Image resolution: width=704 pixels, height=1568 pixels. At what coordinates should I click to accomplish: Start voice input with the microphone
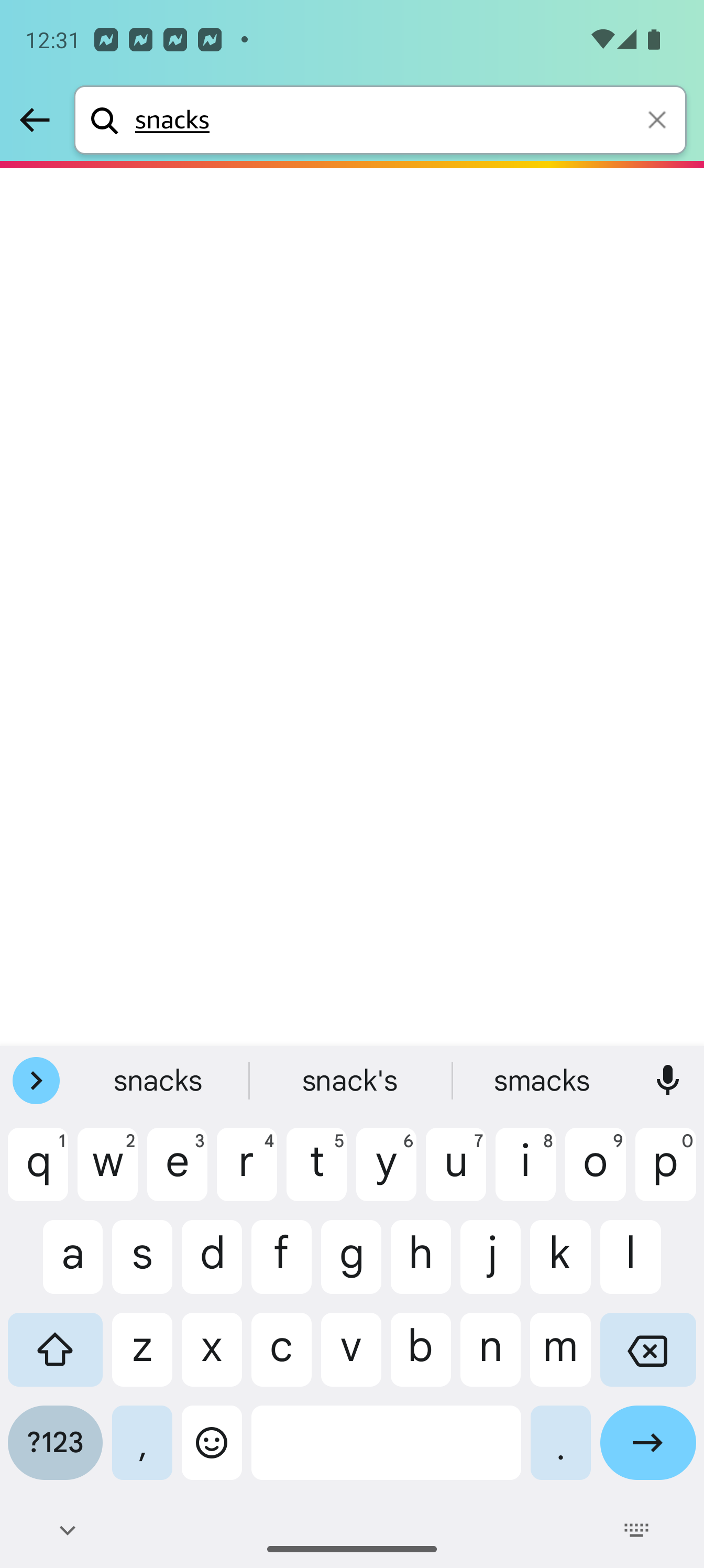[667, 1081]
